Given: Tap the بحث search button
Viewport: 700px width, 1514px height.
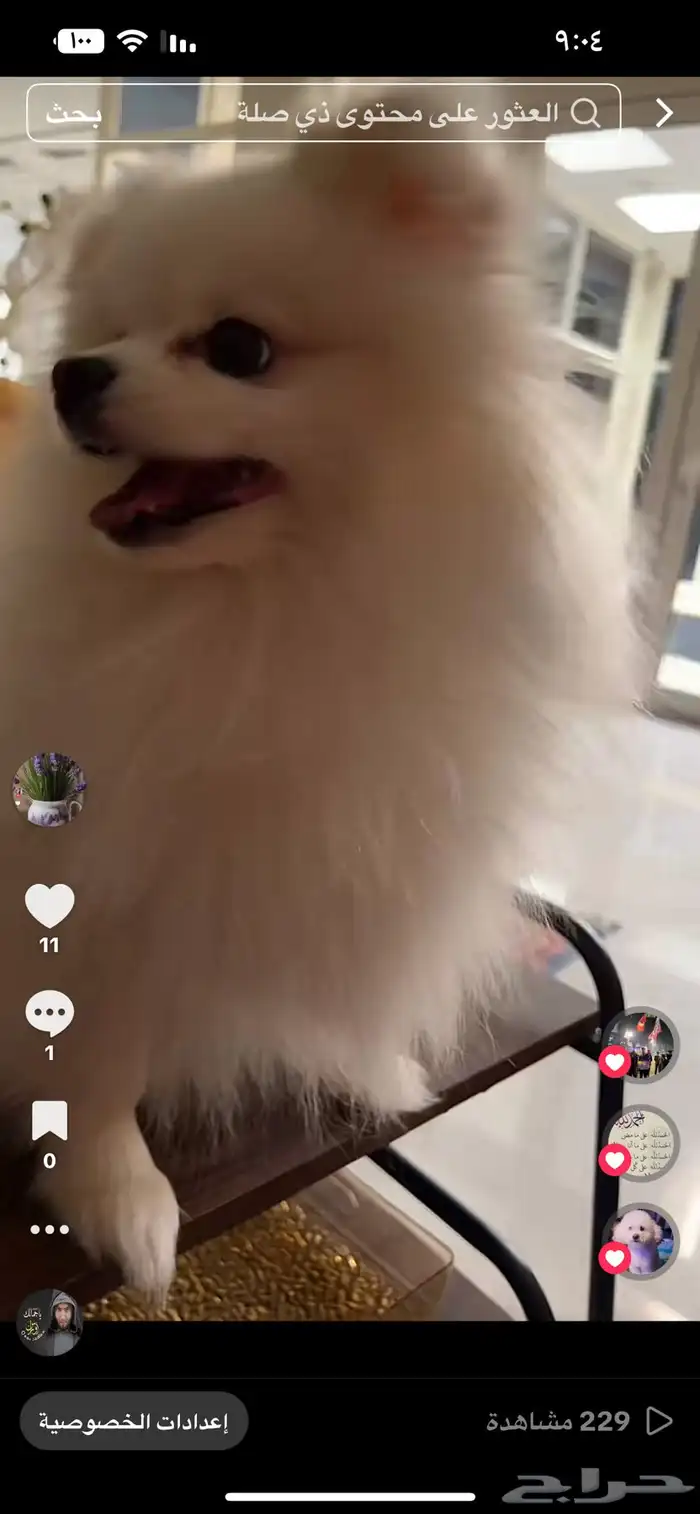Looking at the screenshot, I should click(x=73, y=113).
